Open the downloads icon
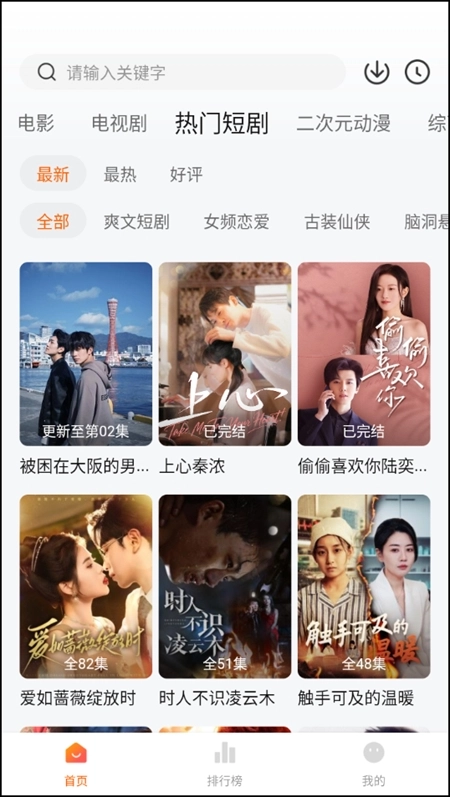The height and width of the screenshot is (797, 450). (x=377, y=72)
